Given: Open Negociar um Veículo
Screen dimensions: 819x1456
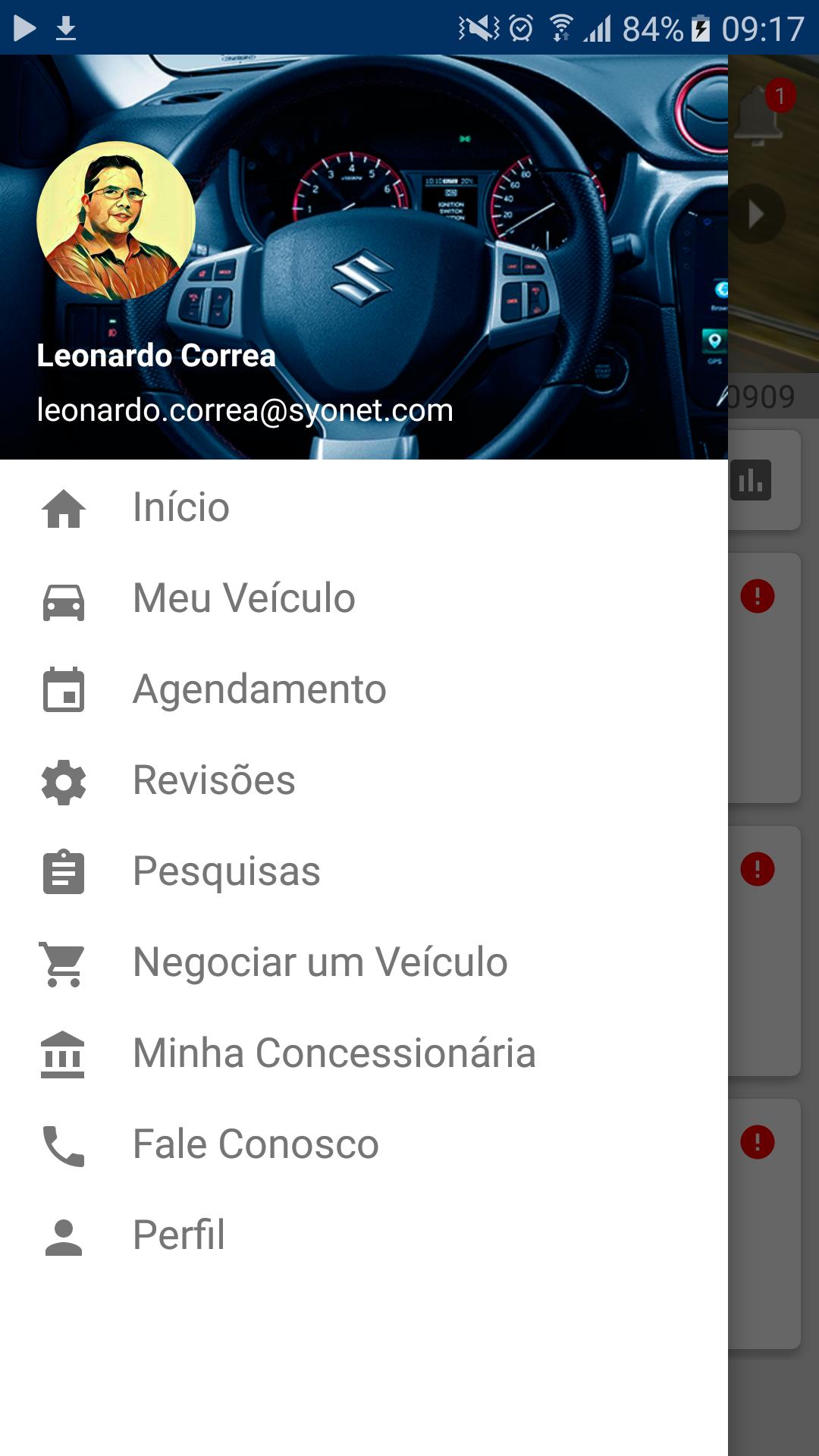Looking at the screenshot, I should point(319,962).
